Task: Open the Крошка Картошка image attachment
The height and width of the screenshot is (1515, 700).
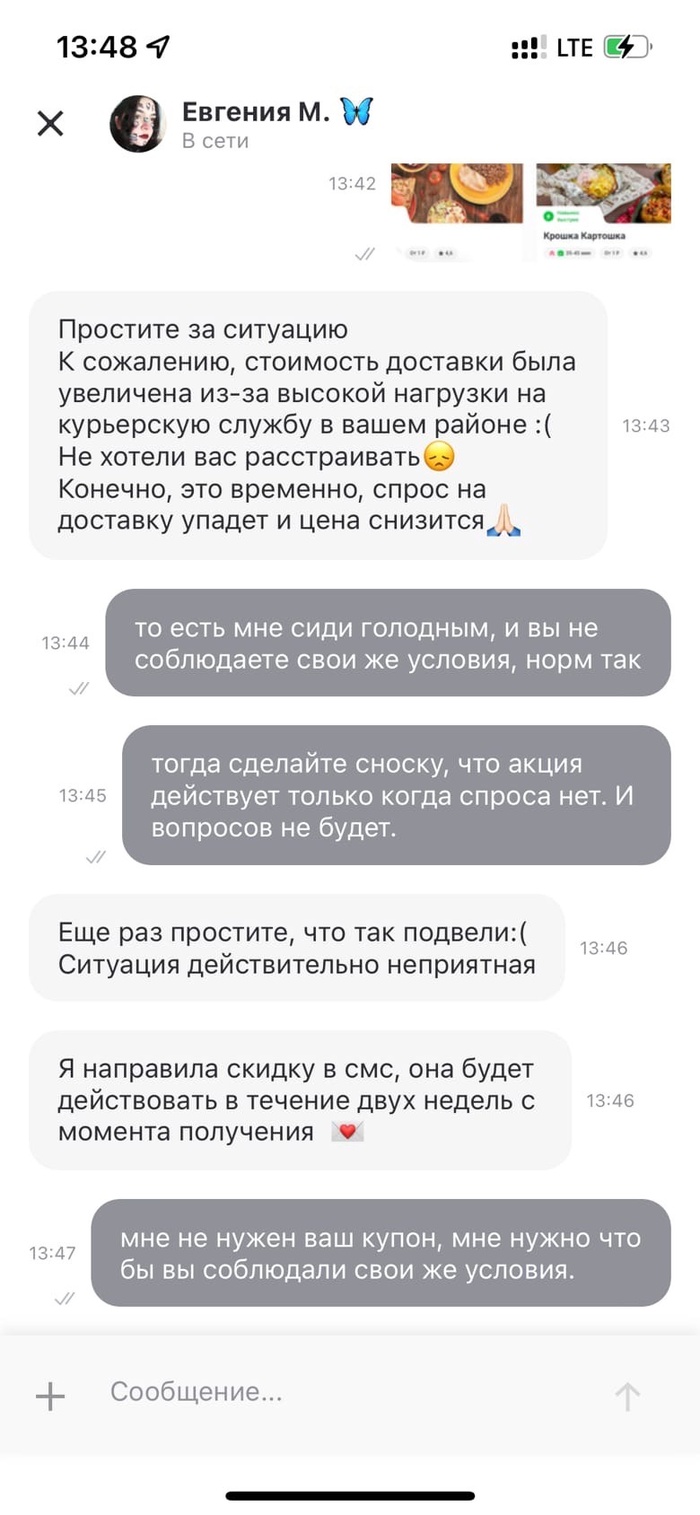Action: 603,210
